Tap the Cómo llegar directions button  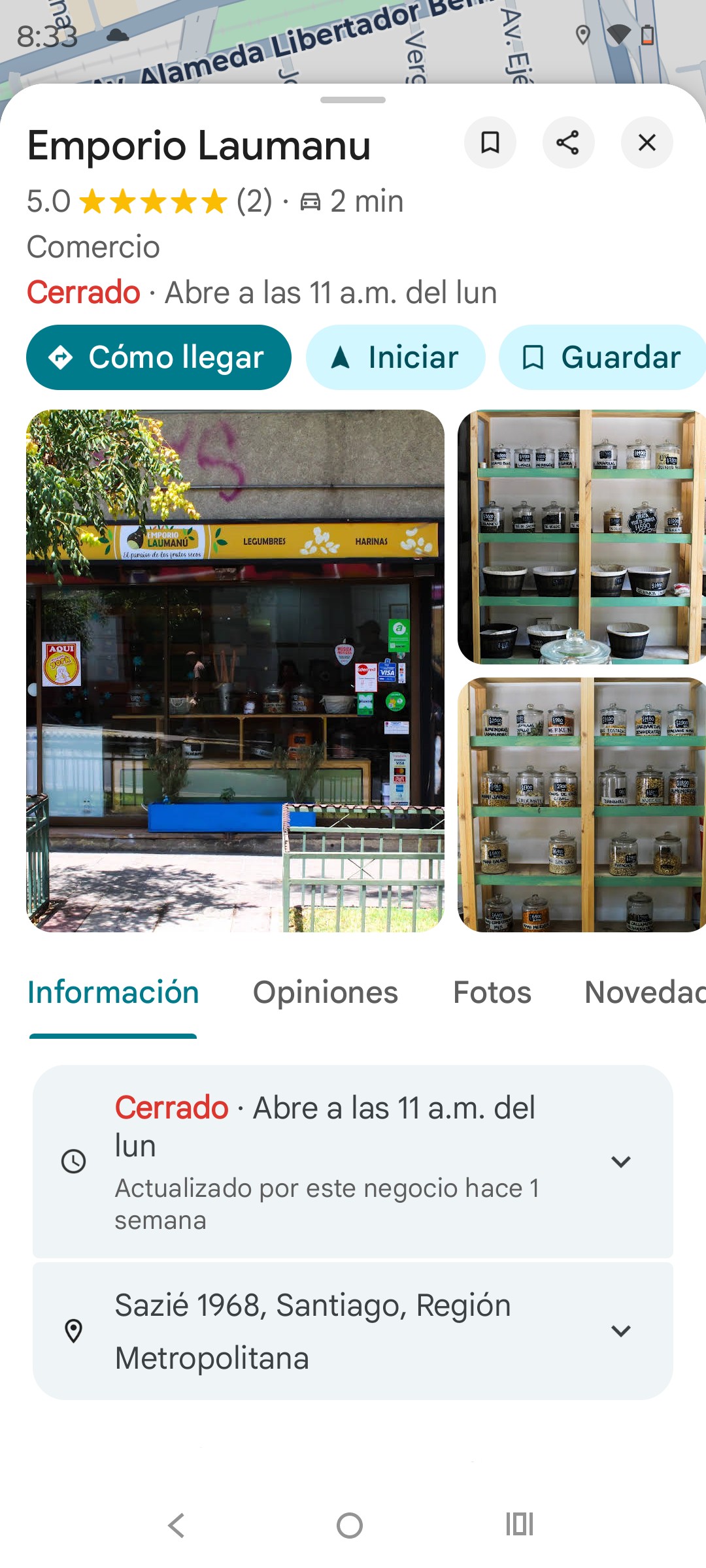click(159, 357)
